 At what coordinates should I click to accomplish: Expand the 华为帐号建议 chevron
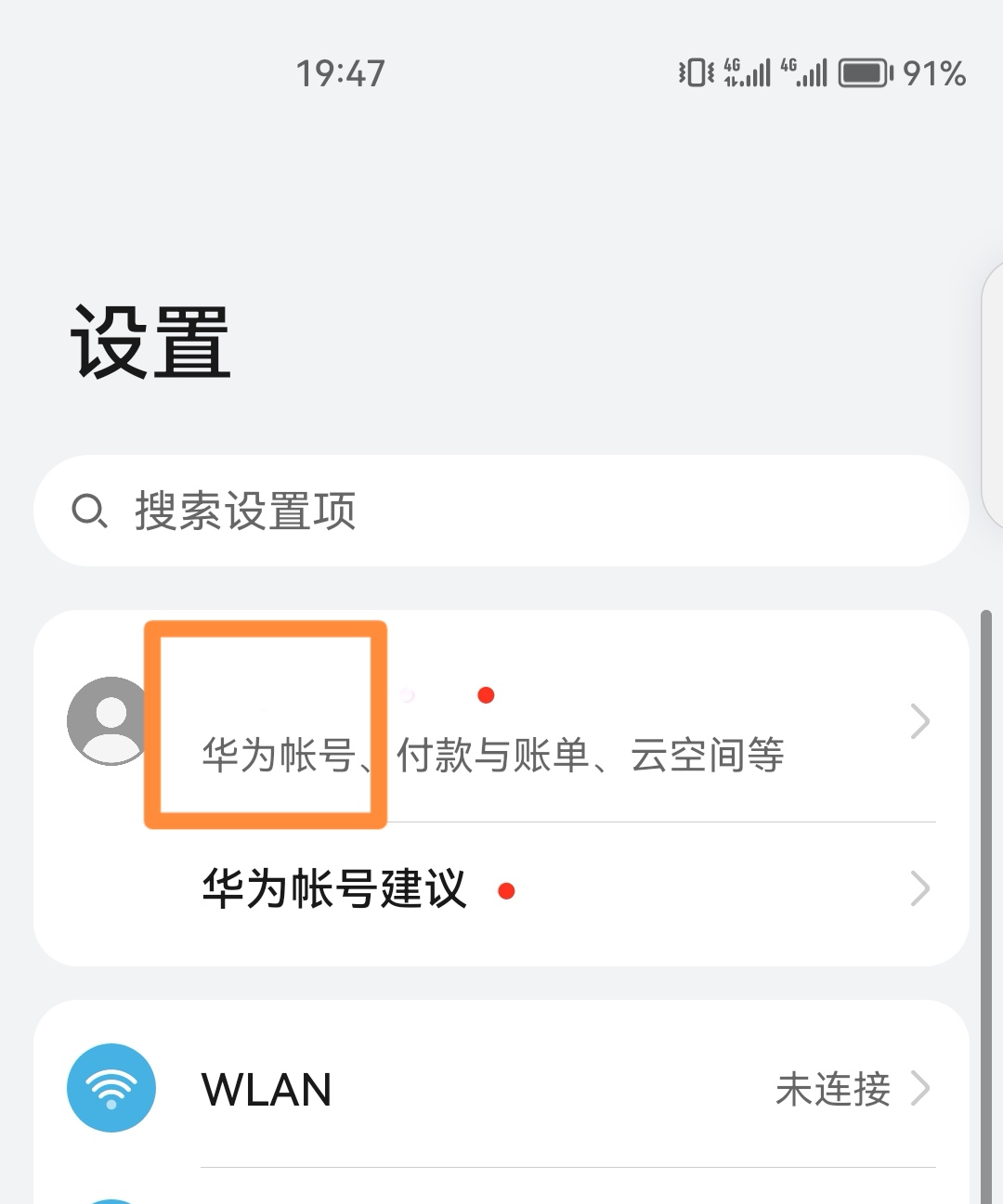918,888
